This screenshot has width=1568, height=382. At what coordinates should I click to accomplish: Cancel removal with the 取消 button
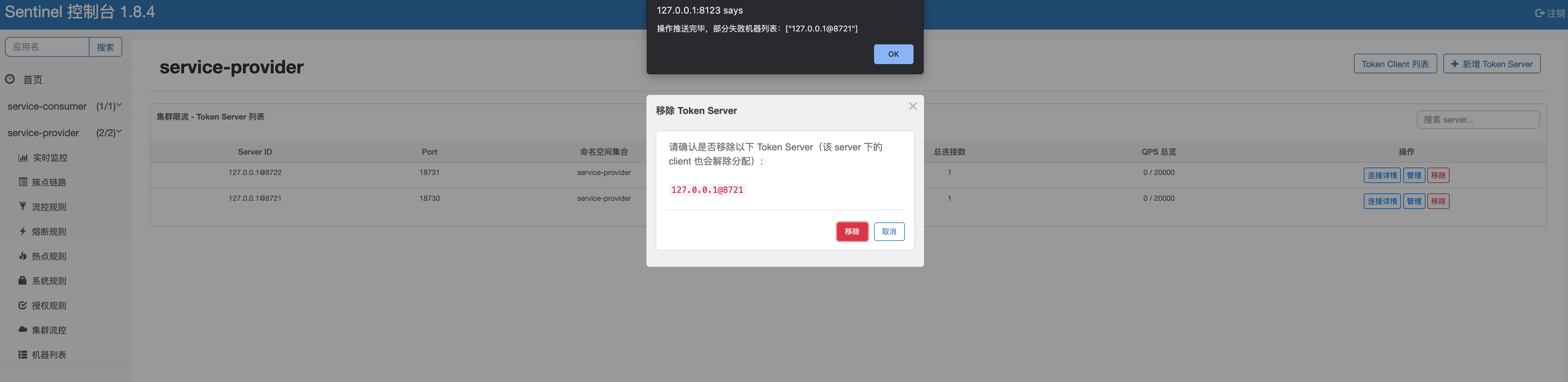pyautogui.click(x=889, y=232)
